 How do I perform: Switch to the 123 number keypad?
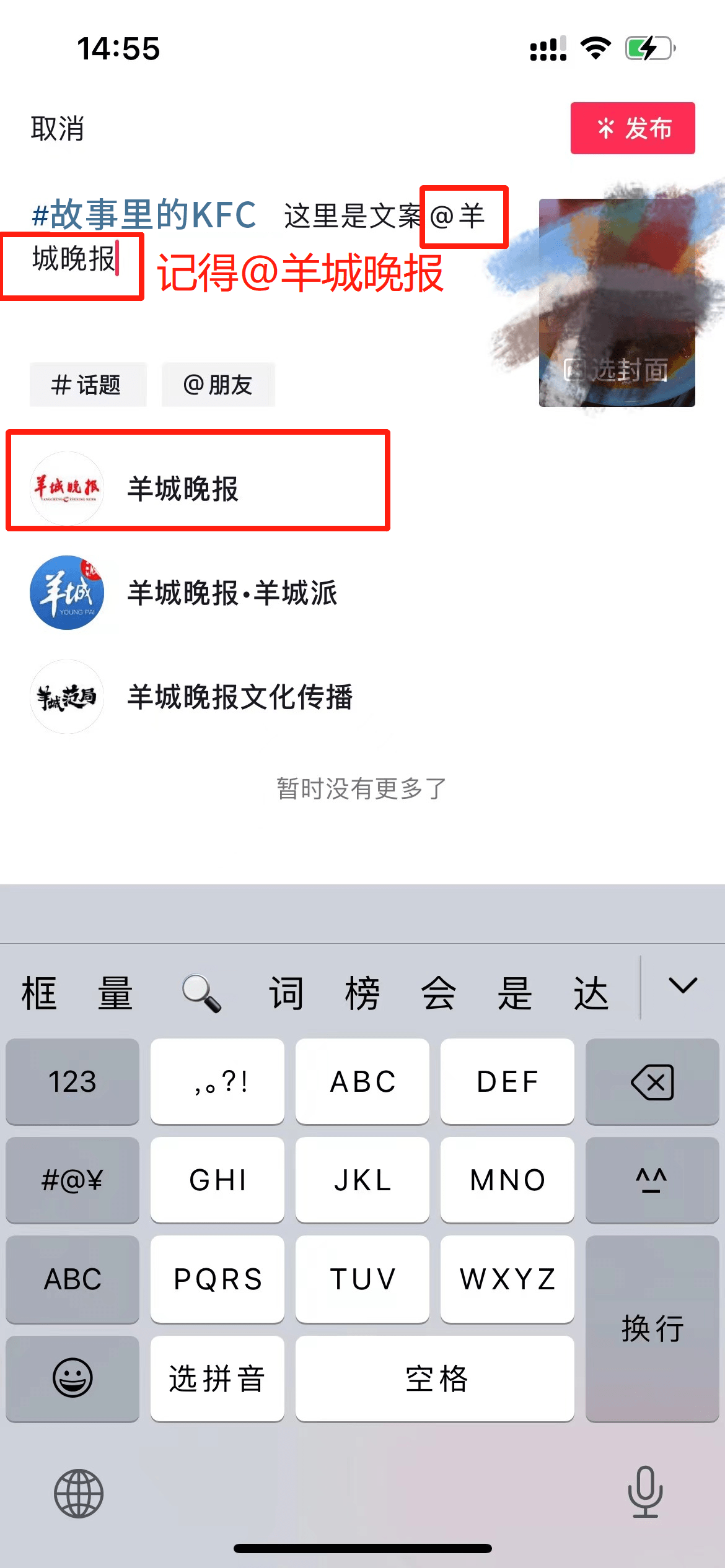tap(72, 1082)
